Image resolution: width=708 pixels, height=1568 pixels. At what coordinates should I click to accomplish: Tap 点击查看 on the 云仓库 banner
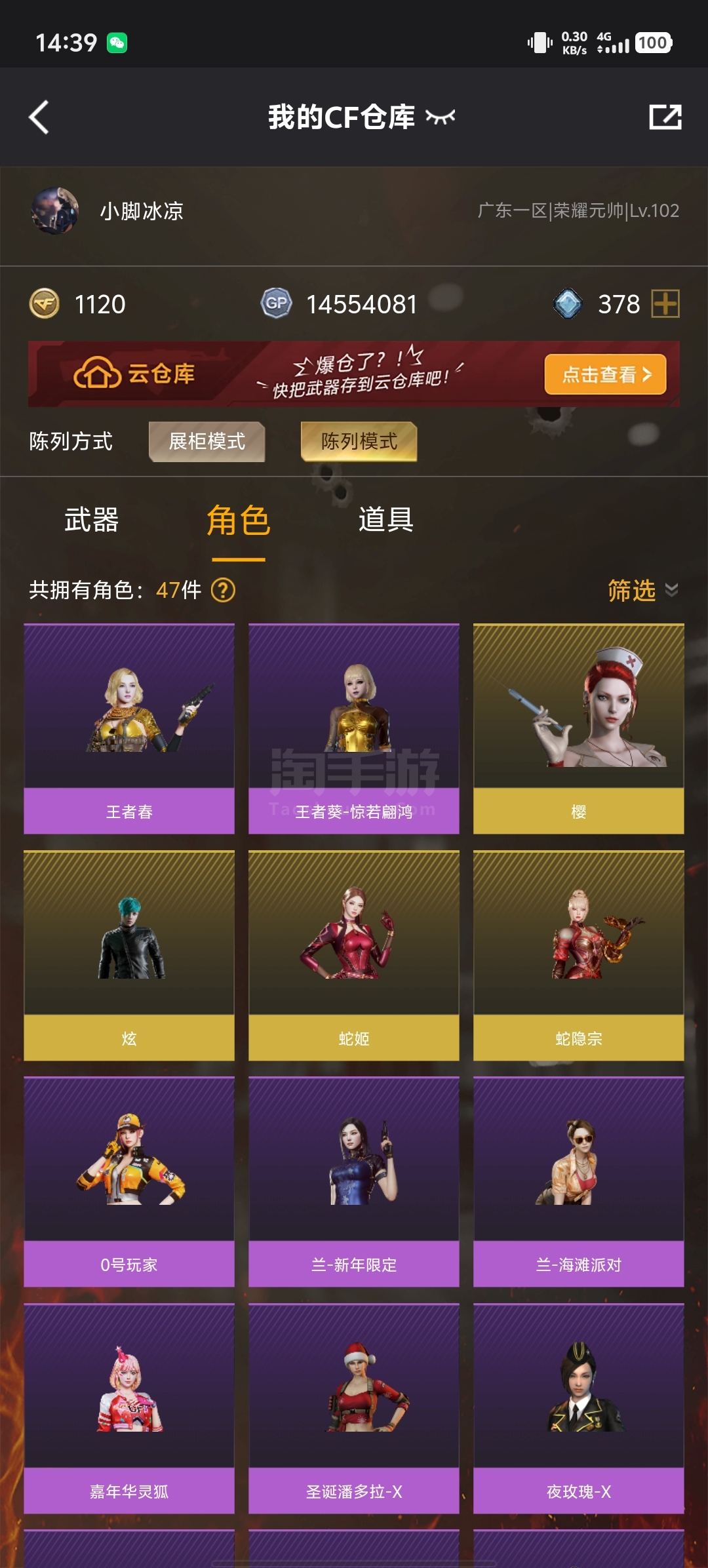606,374
